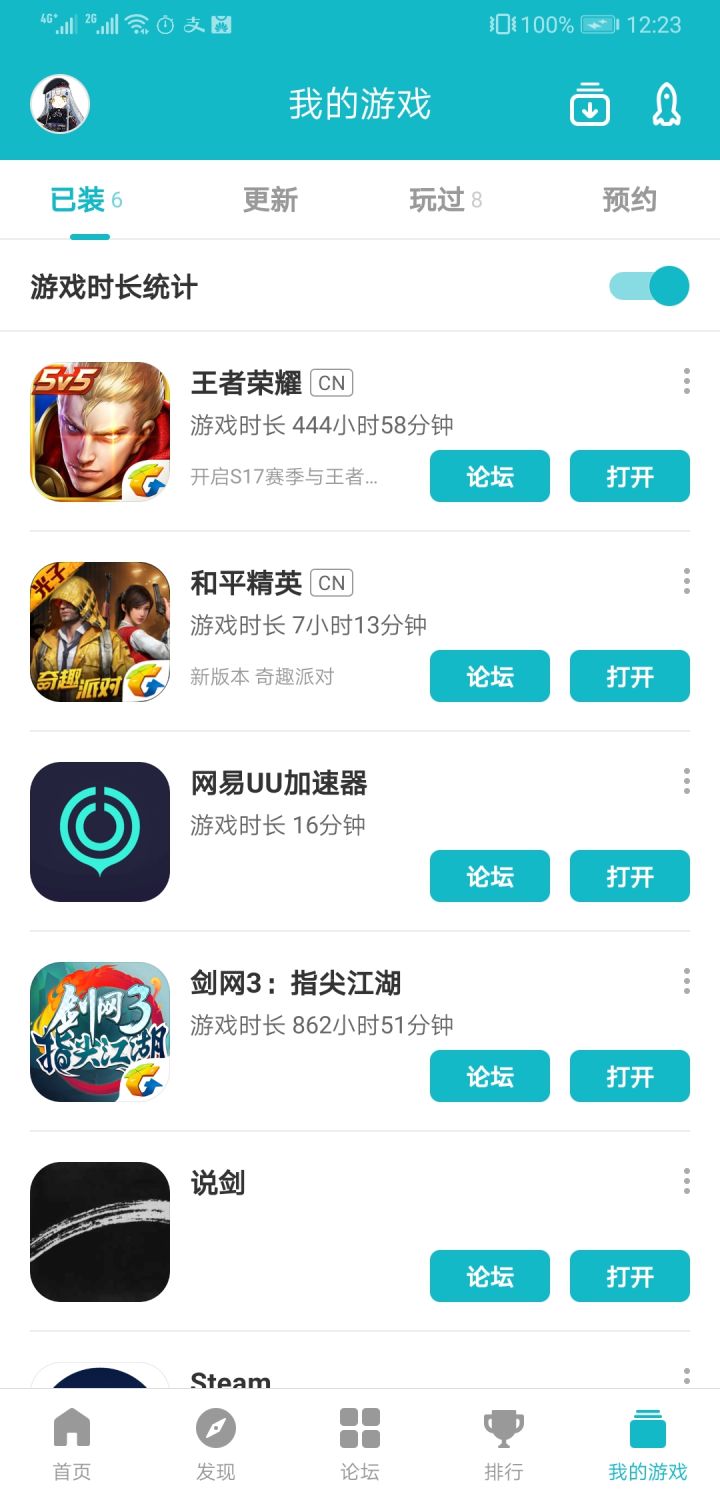The height and width of the screenshot is (1496, 720).
Task: Switch to the 预约 reservations tab
Action: click(x=629, y=200)
